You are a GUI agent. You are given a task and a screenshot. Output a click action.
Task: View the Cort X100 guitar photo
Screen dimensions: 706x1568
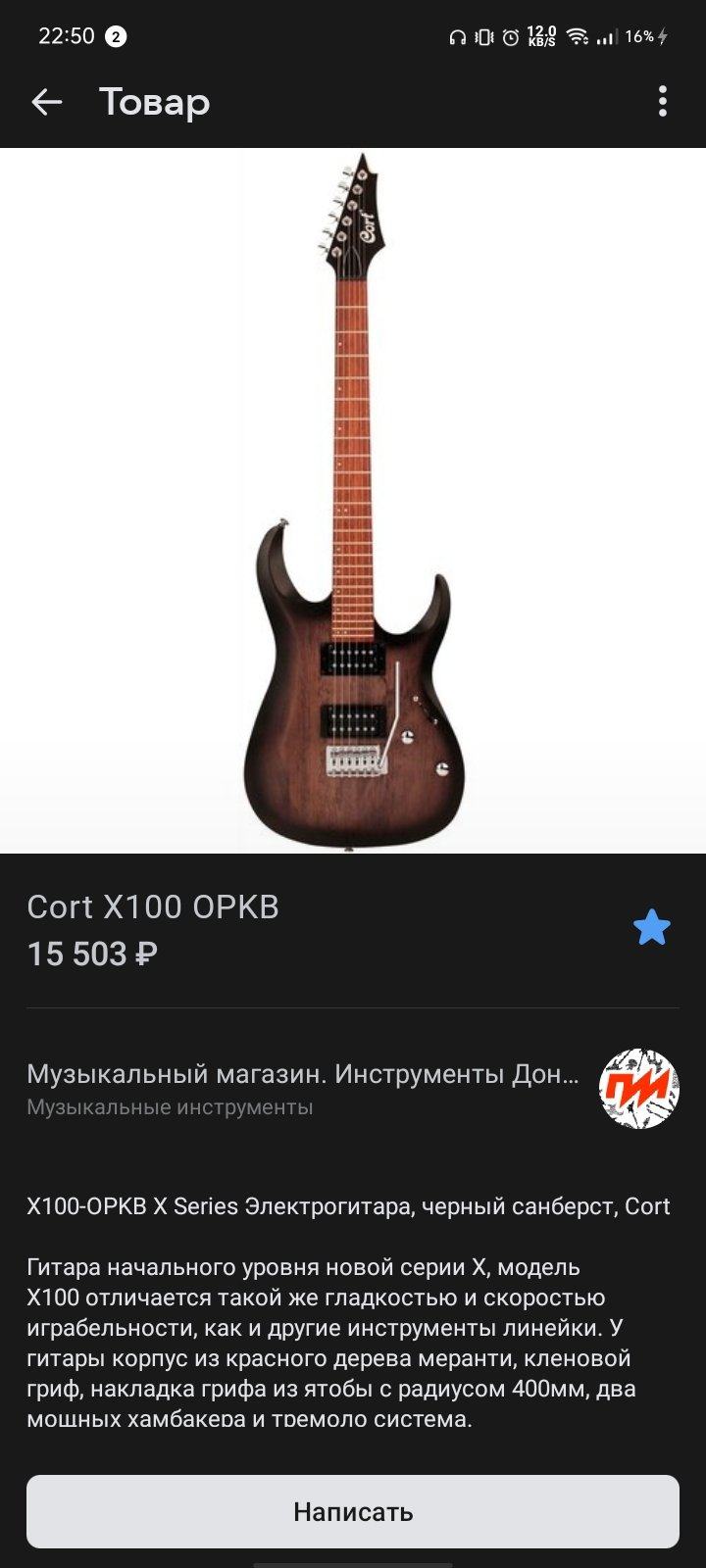click(x=353, y=500)
